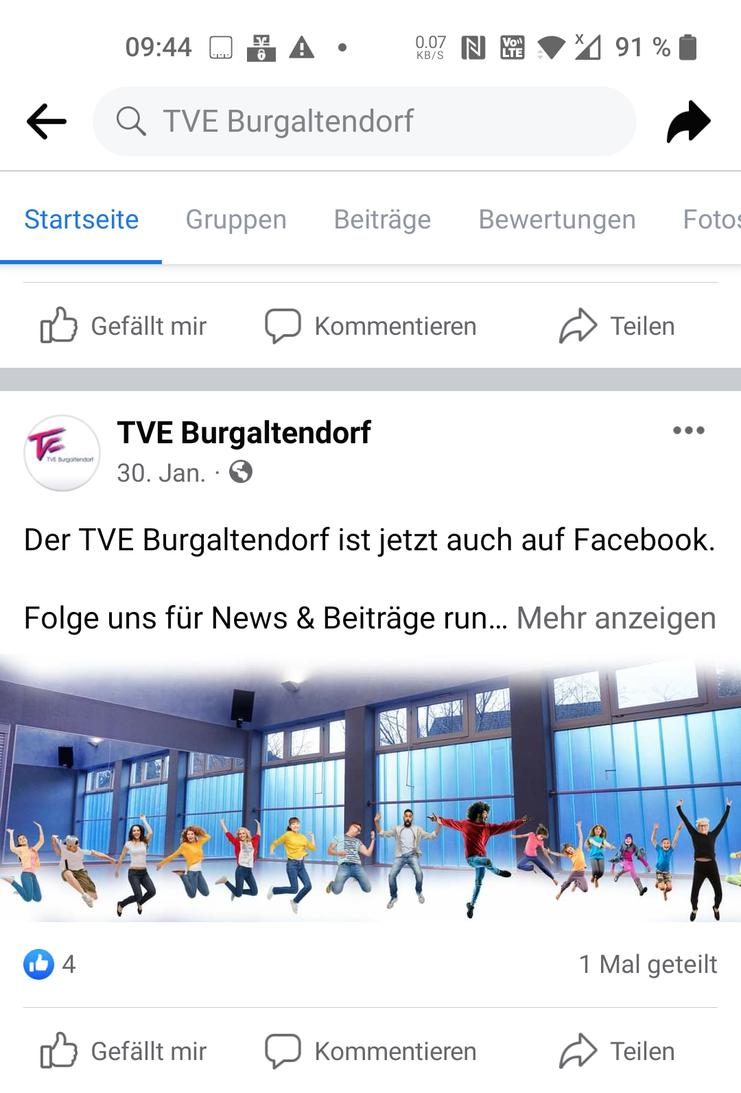Expand the post text with Mehr anzeigen
The width and height of the screenshot is (741, 1093).
(616, 618)
